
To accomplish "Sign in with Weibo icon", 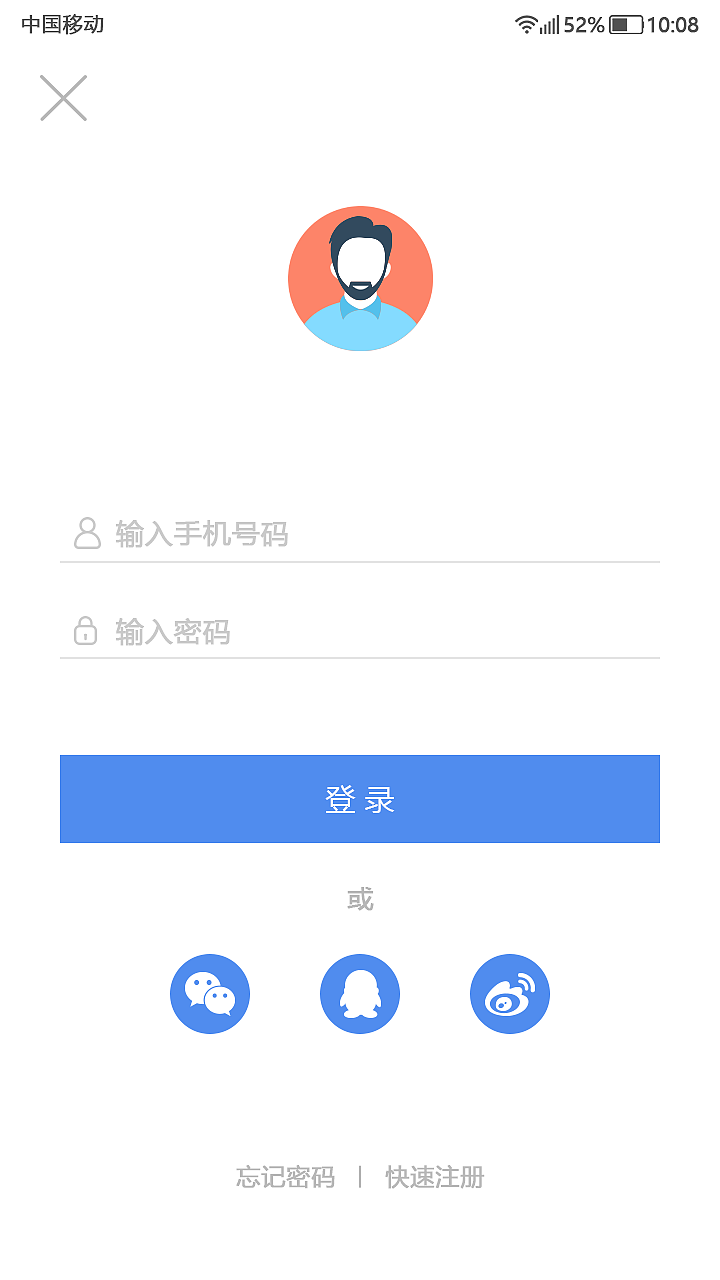I will pos(510,994).
